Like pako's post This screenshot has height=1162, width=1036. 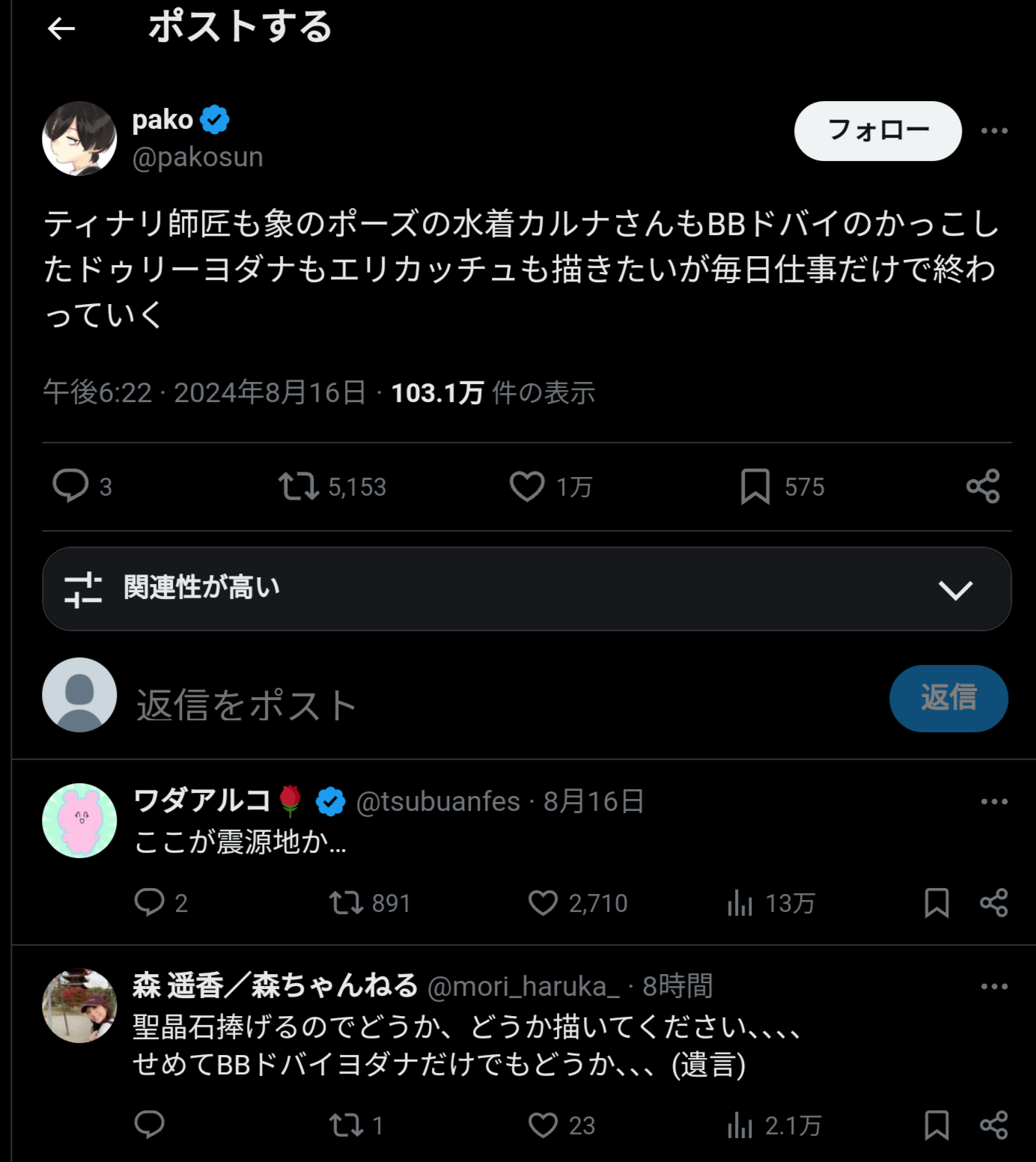pyautogui.click(x=527, y=486)
